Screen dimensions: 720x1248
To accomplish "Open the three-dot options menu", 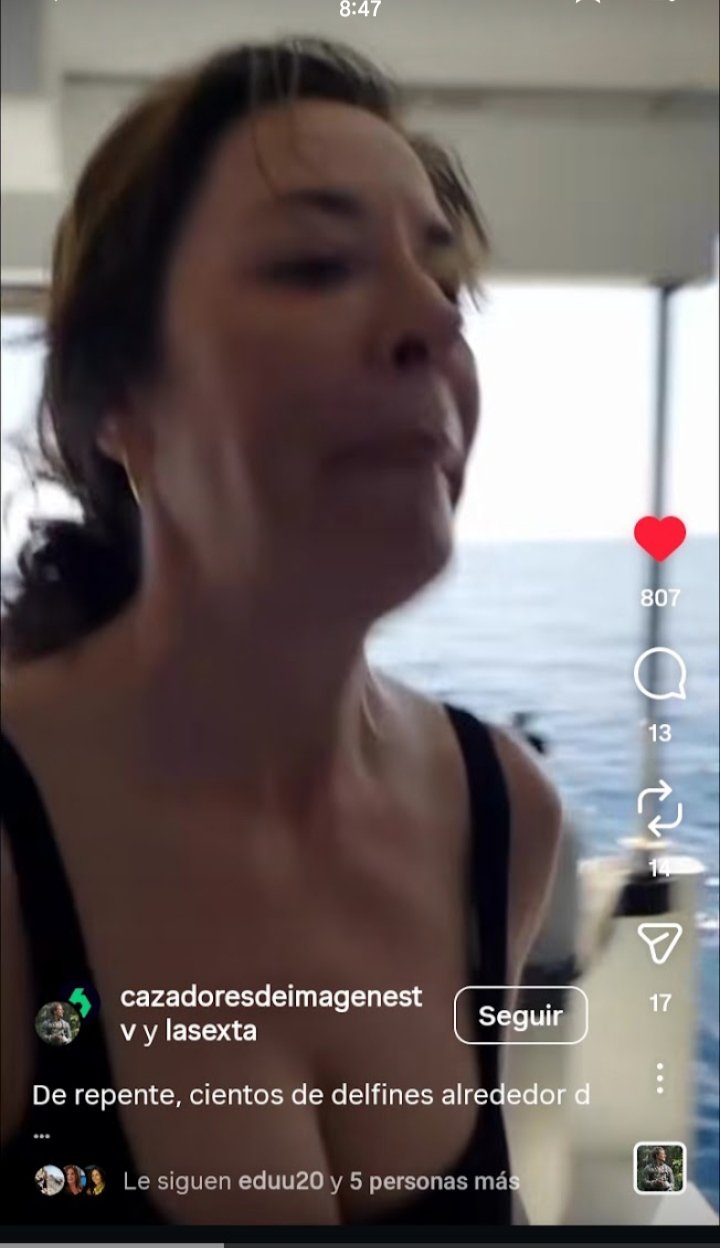I will [659, 1078].
